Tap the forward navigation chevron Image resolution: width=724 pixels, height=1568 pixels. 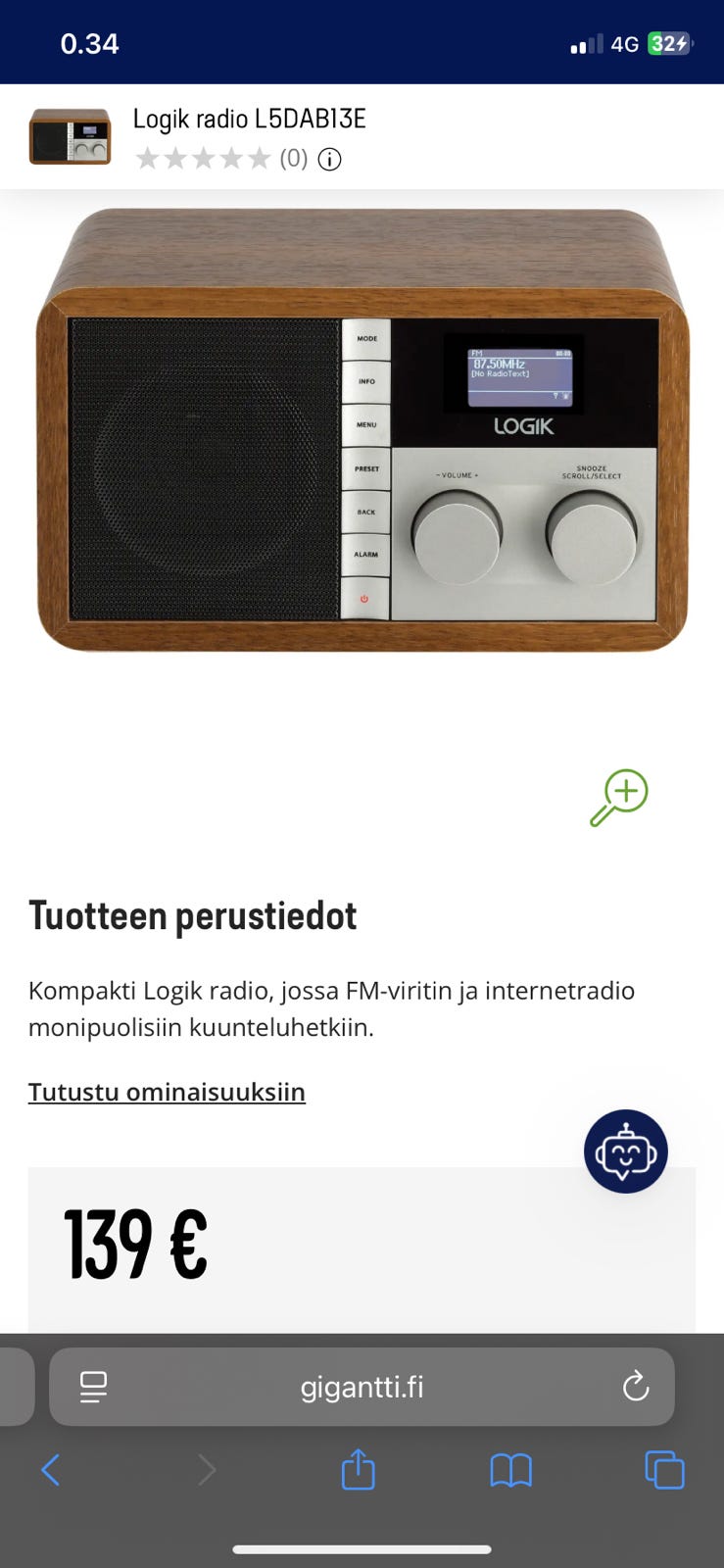point(206,1469)
